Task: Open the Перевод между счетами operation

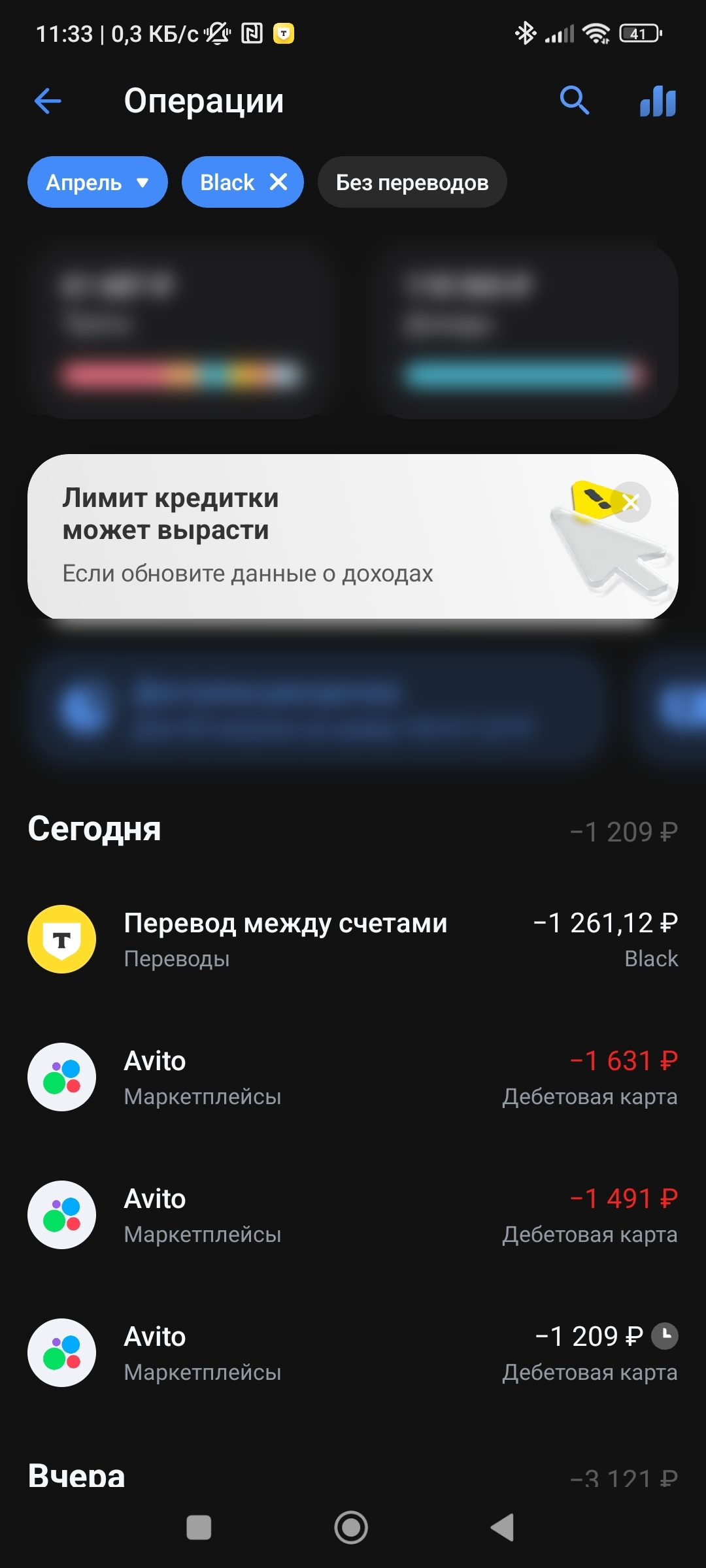Action: tap(353, 939)
